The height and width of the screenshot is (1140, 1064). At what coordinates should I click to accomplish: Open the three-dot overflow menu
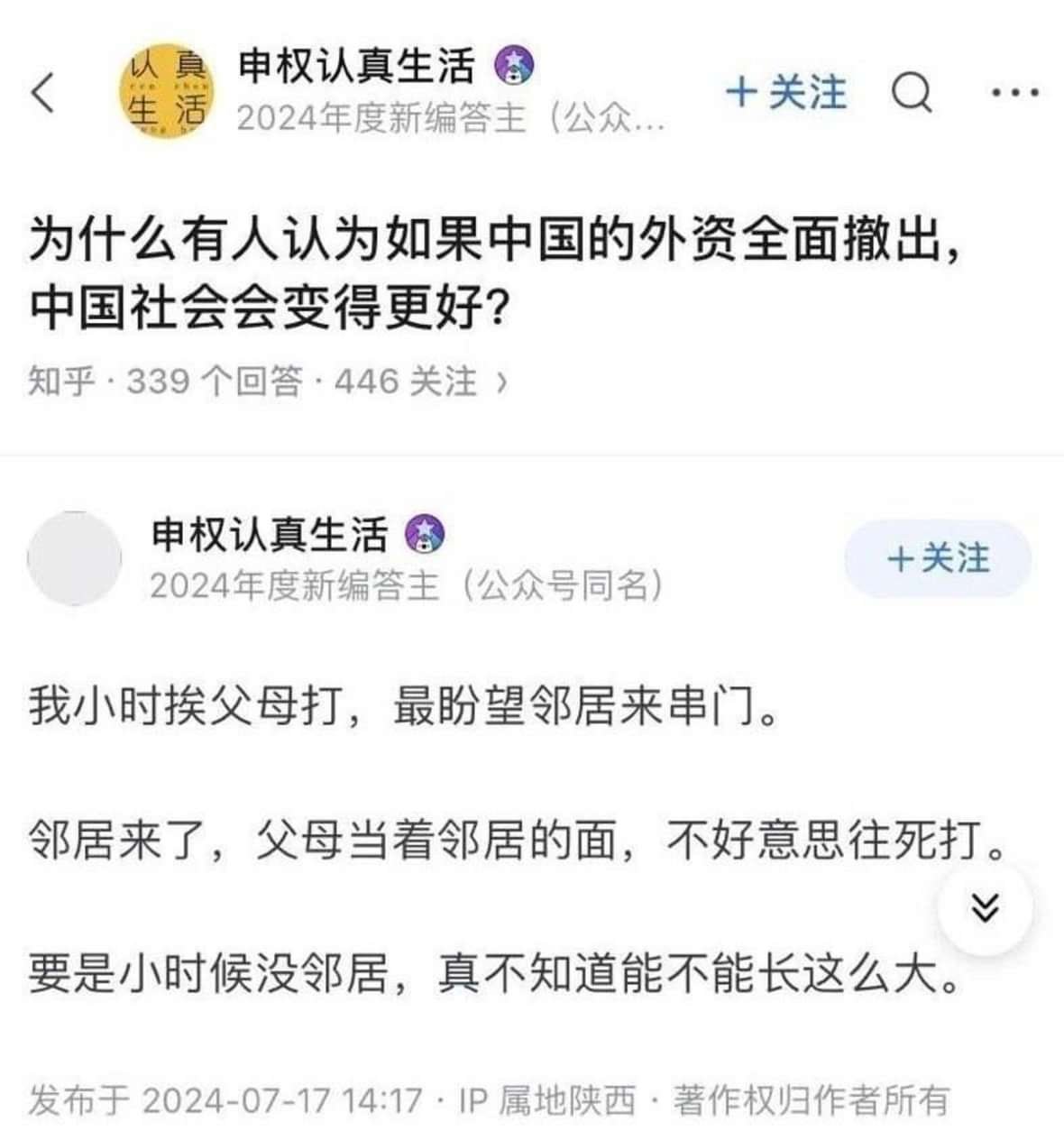1014,92
